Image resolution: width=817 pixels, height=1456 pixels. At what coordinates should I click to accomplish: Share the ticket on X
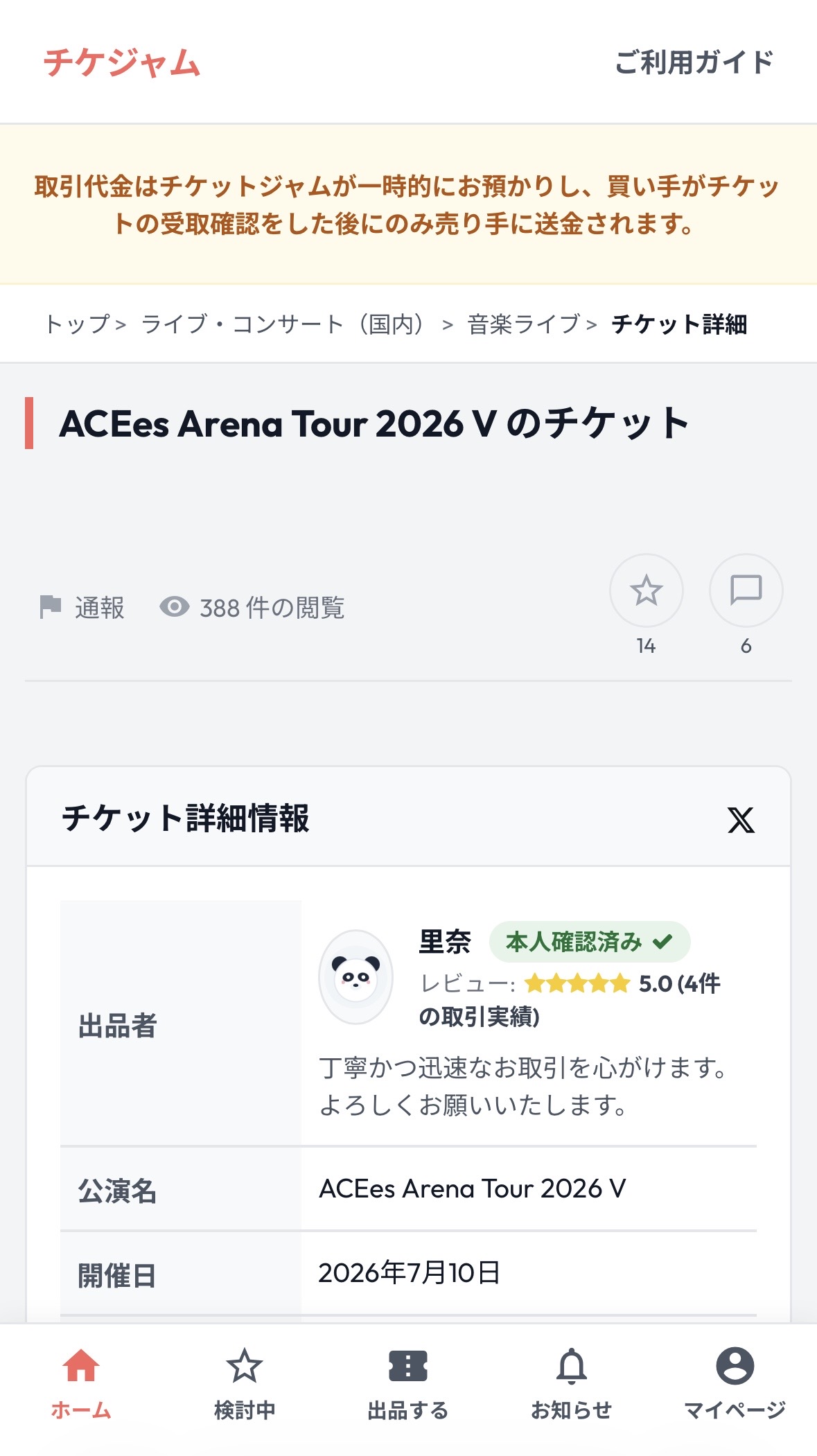coord(741,820)
